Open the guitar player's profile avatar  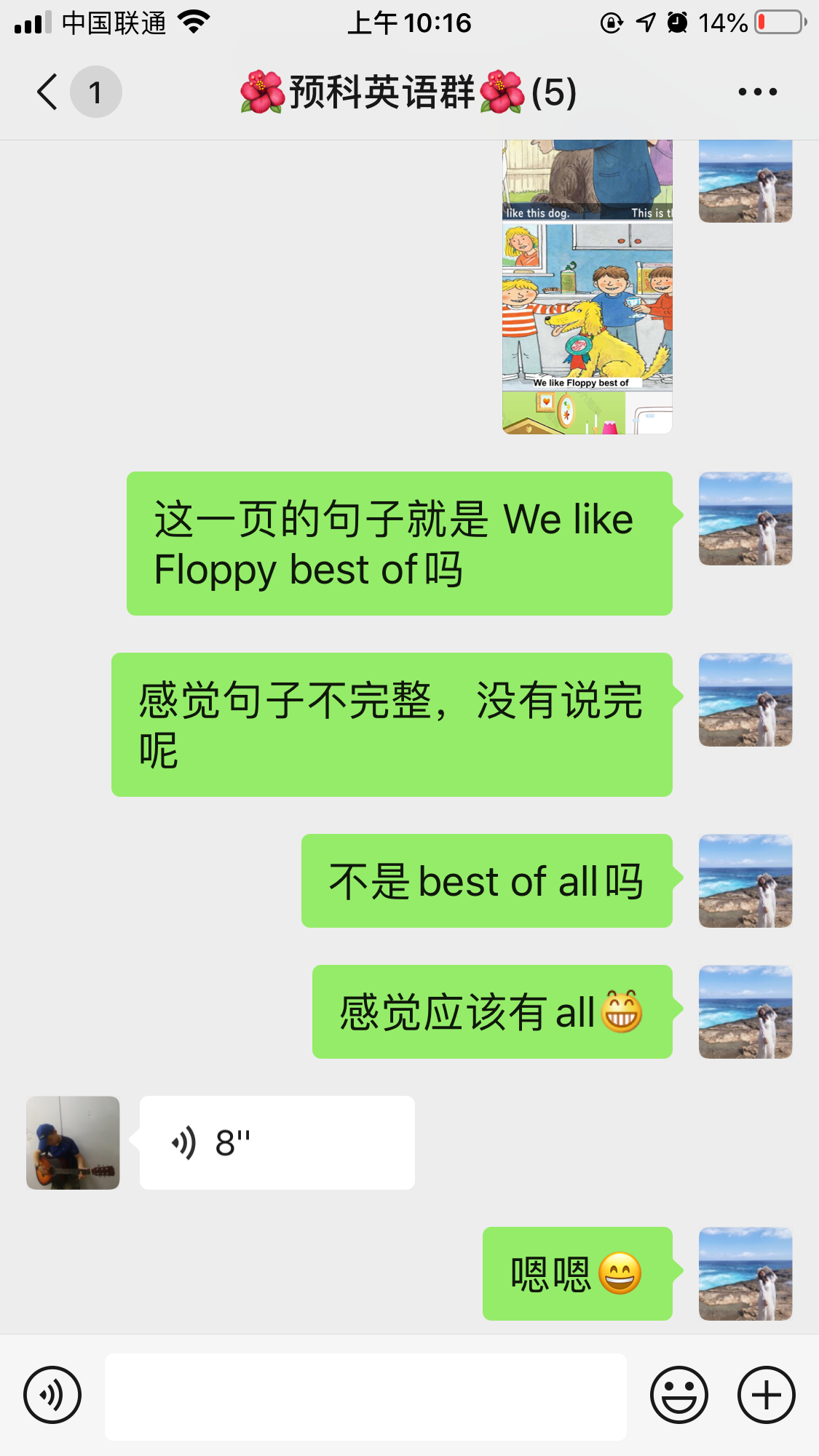[73, 1142]
